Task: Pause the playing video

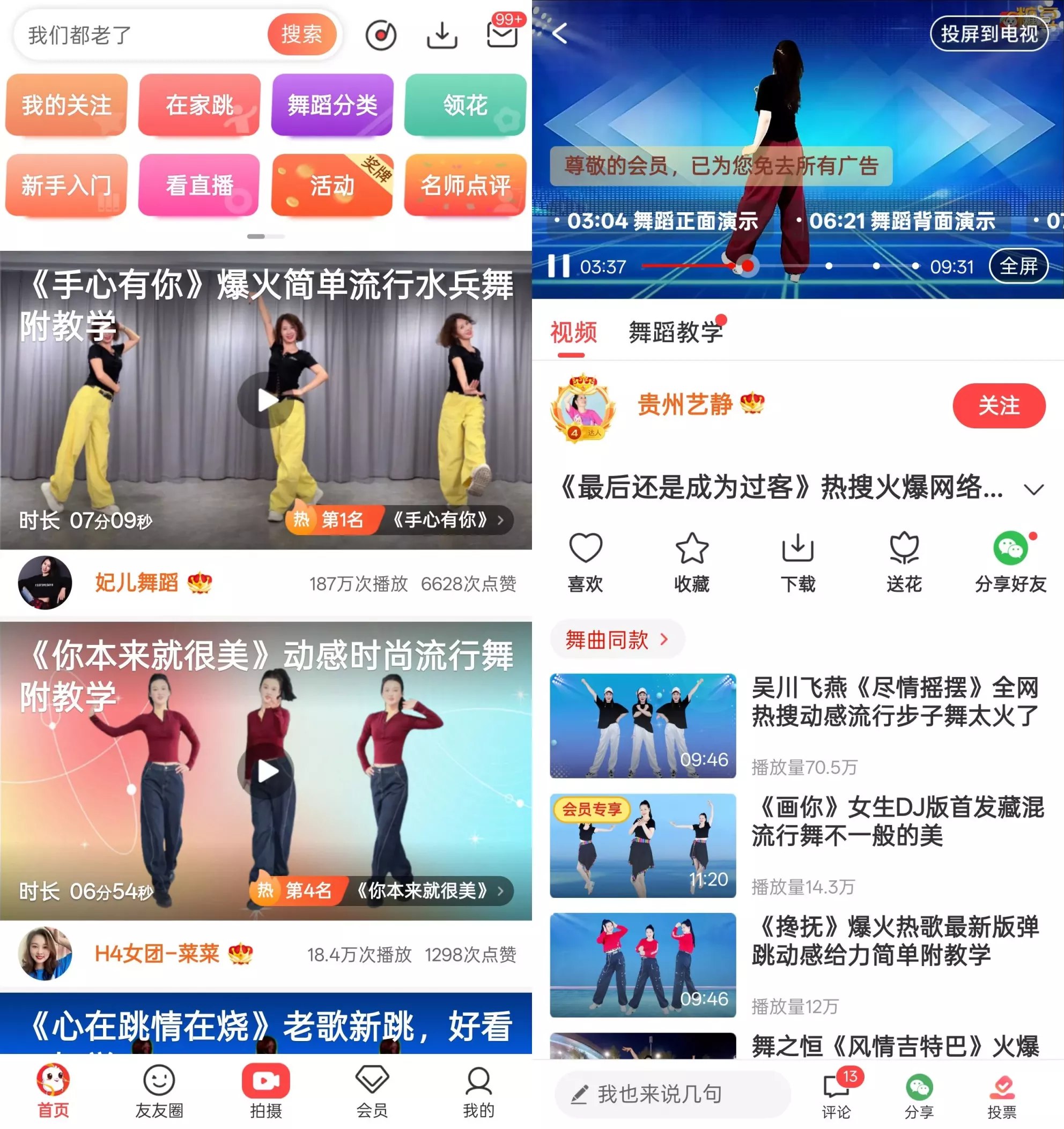Action: (x=558, y=266)
